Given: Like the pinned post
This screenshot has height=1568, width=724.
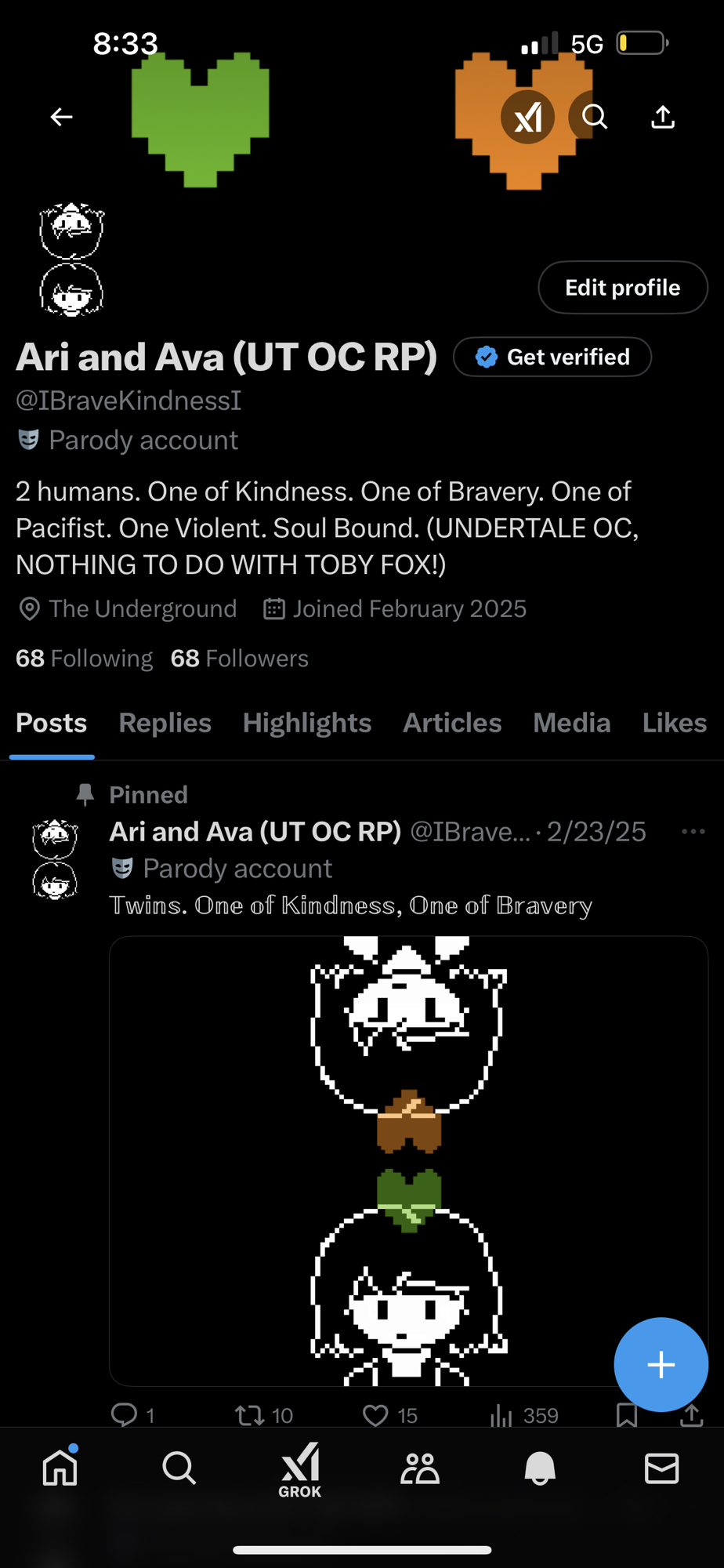Looking at the screenshot, I should click(x=376, y=1415).
